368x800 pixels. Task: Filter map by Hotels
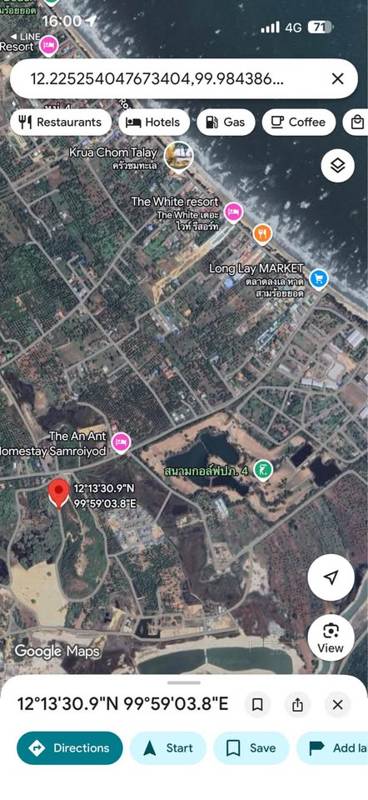[154, 122]
